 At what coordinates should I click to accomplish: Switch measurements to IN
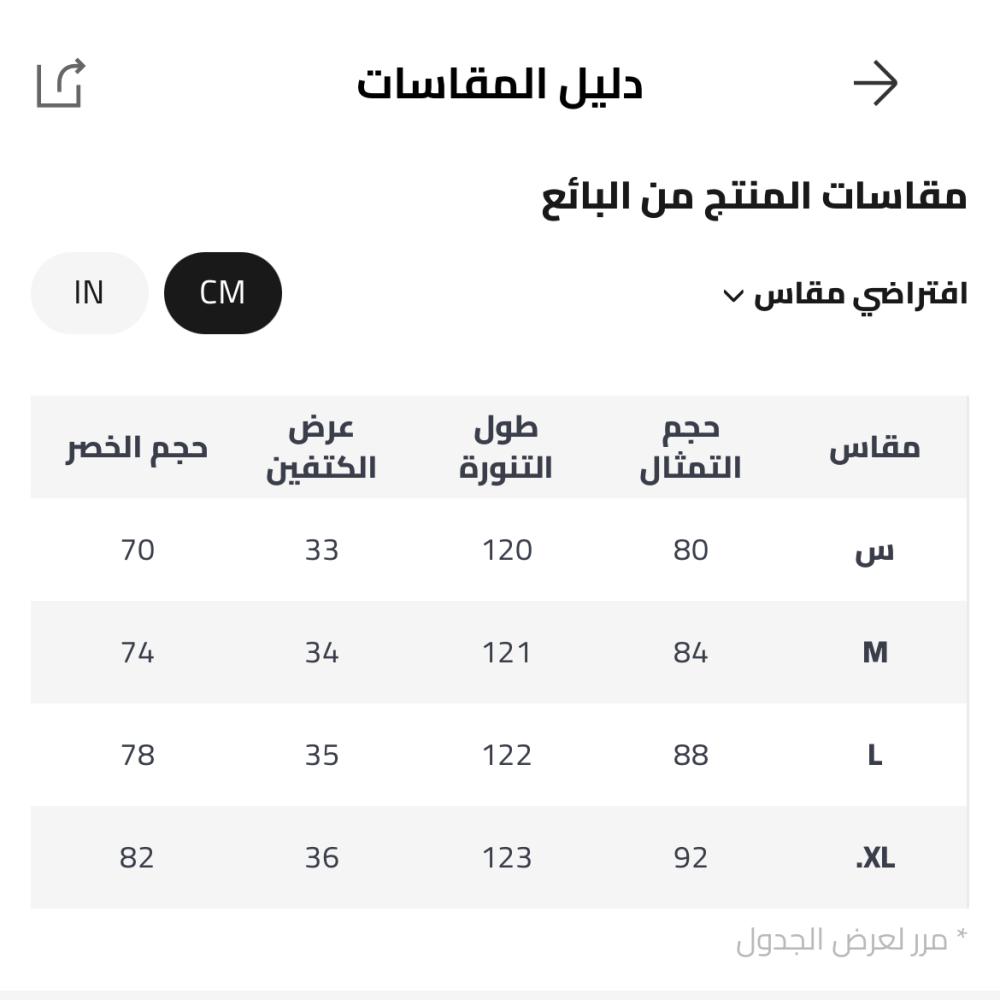[x=89, y=293]
